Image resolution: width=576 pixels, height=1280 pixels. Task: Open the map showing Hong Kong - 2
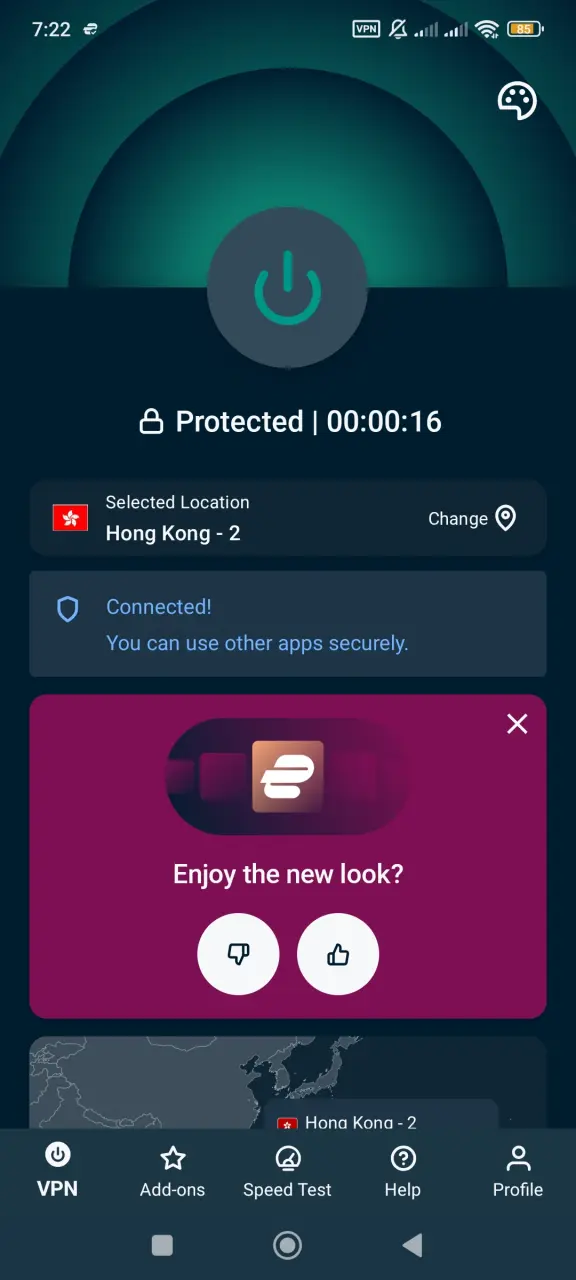(288, 1083)
